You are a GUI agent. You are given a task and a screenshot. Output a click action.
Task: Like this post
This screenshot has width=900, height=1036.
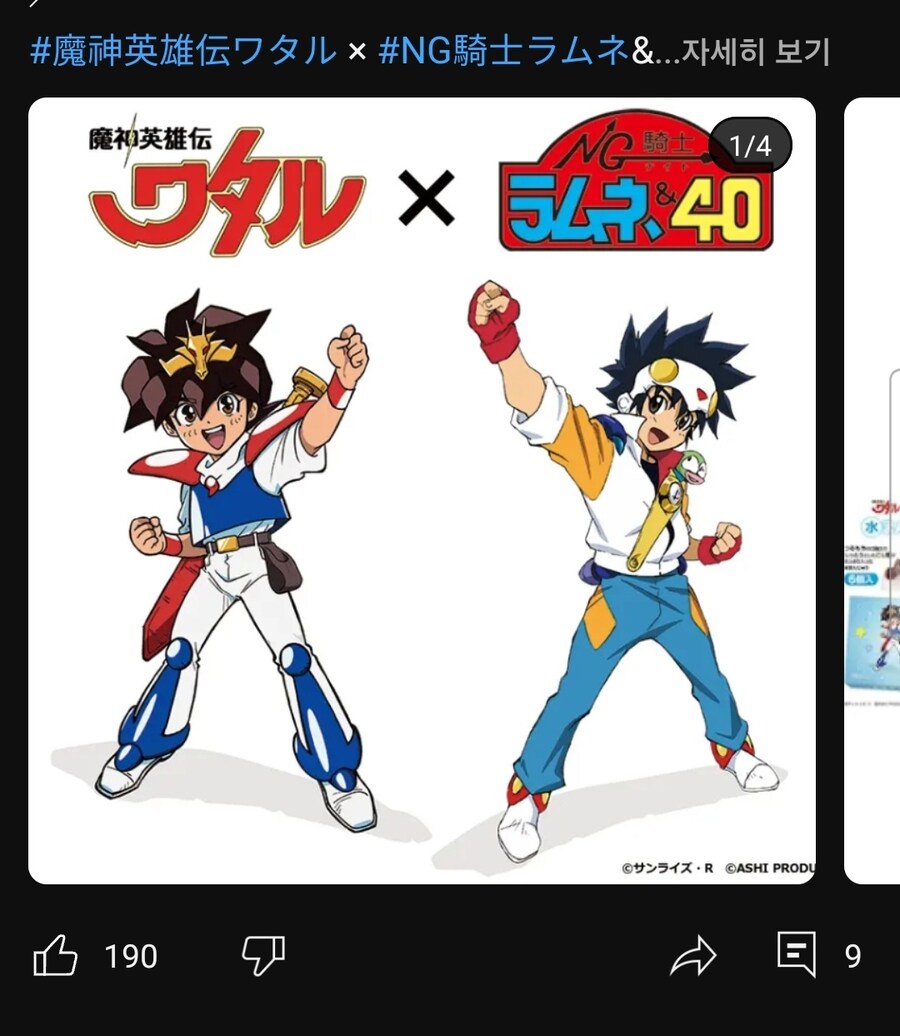[x=56, y=956]
